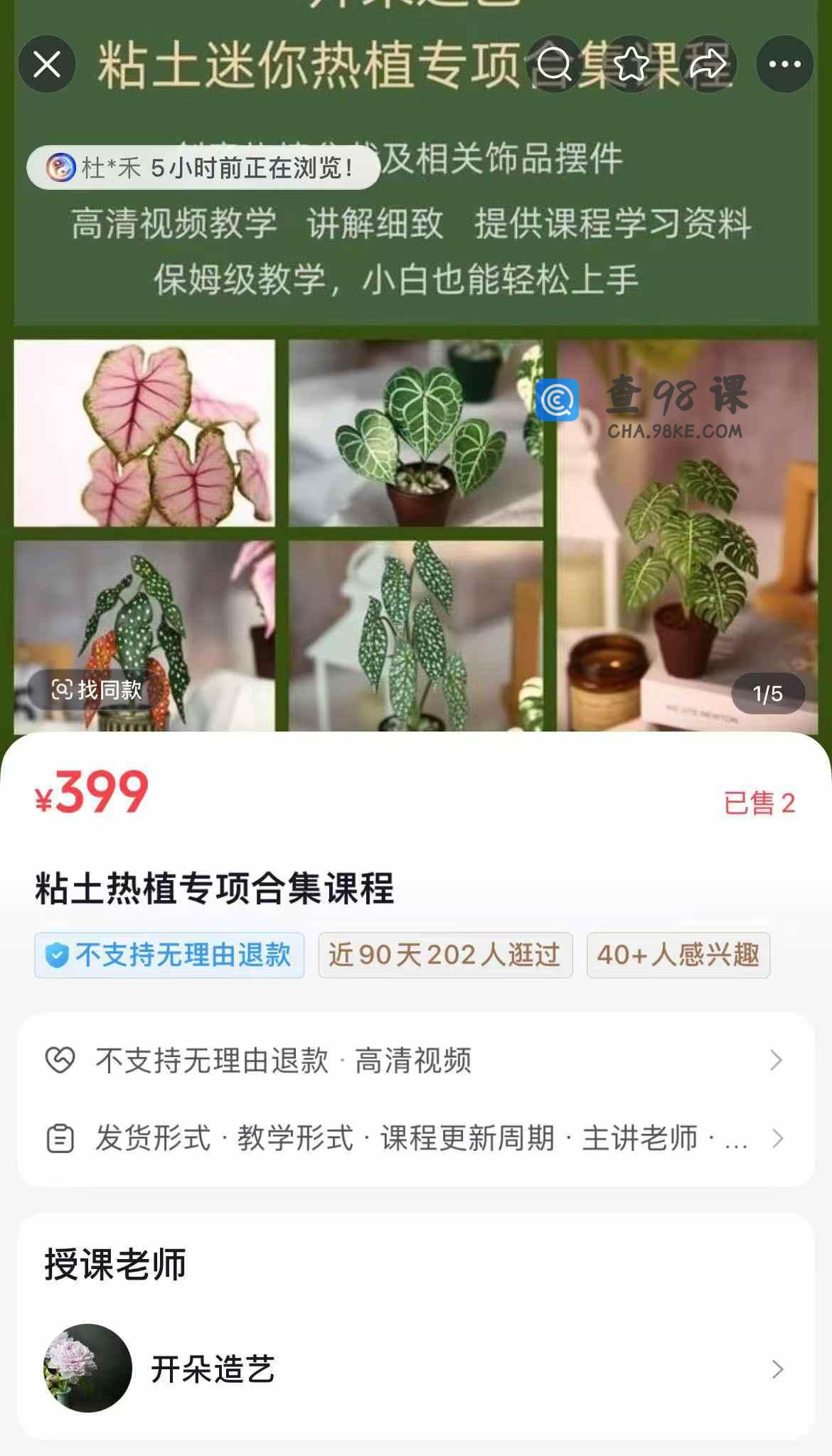Tap 找同款 to find similar items
832x1456 pixels.
tap(96, 690)
